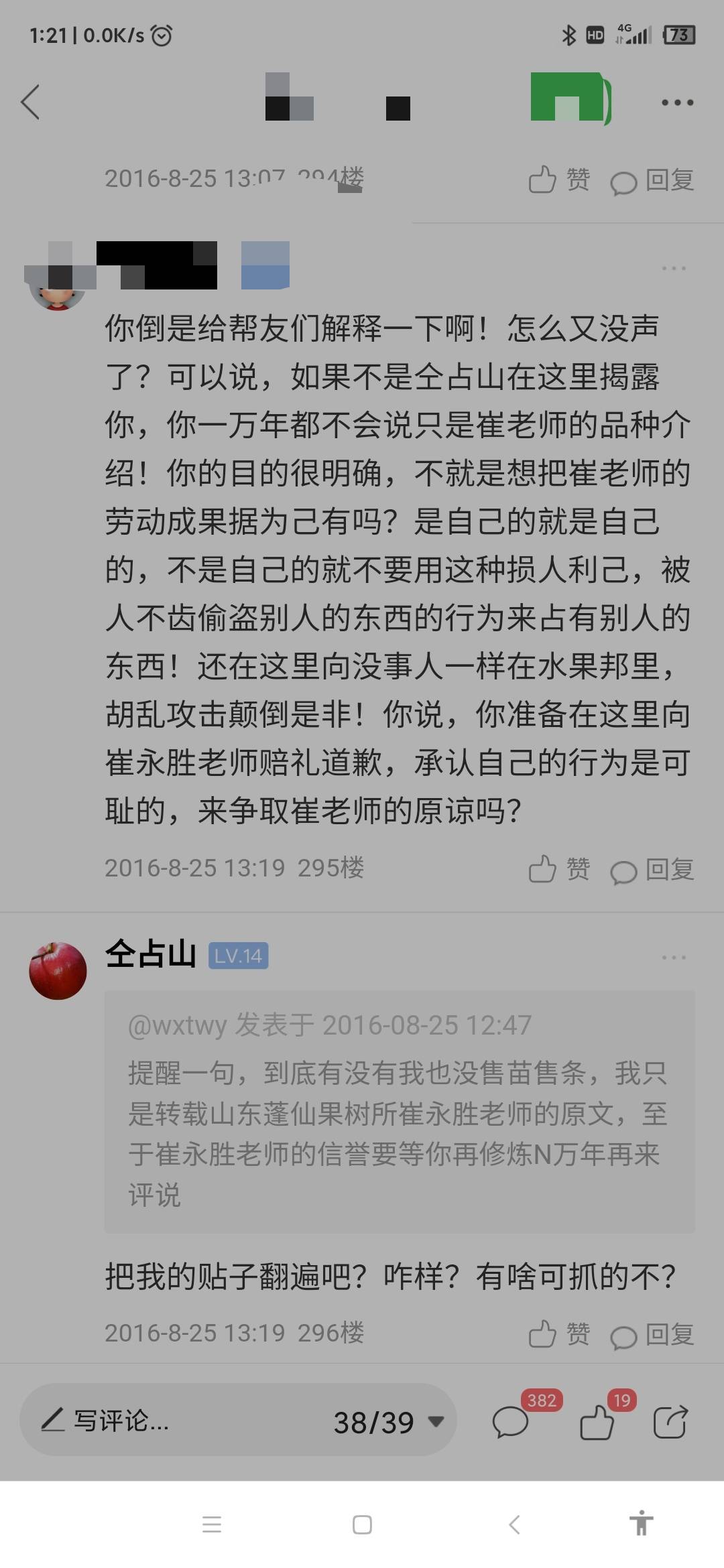Open the top-right three-dot overflow menu
This screenshot has width=724, height=1568.
(x=677, y=103)
